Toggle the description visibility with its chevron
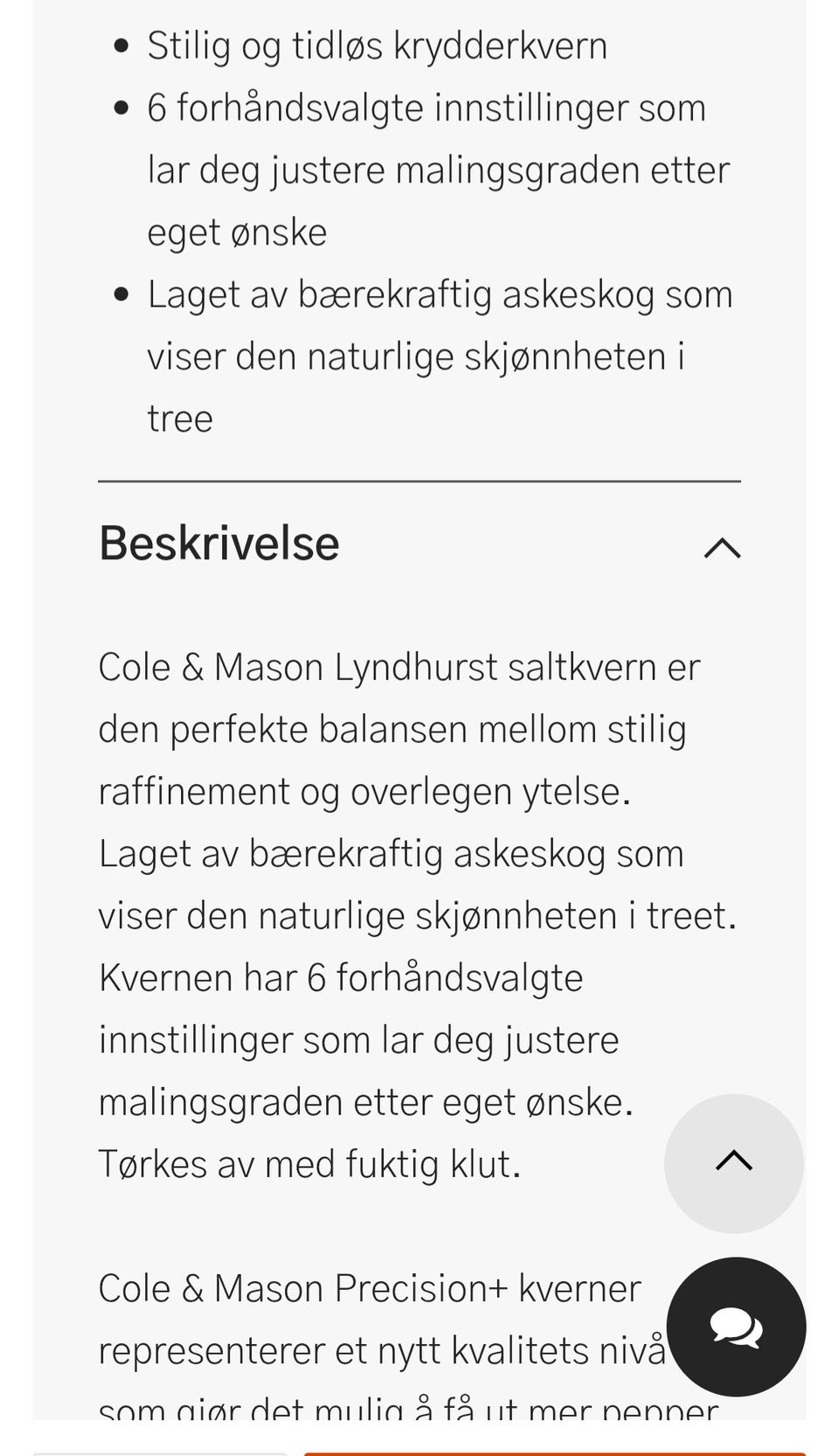This screenshot has height=1456, width=839. [723, 547]
